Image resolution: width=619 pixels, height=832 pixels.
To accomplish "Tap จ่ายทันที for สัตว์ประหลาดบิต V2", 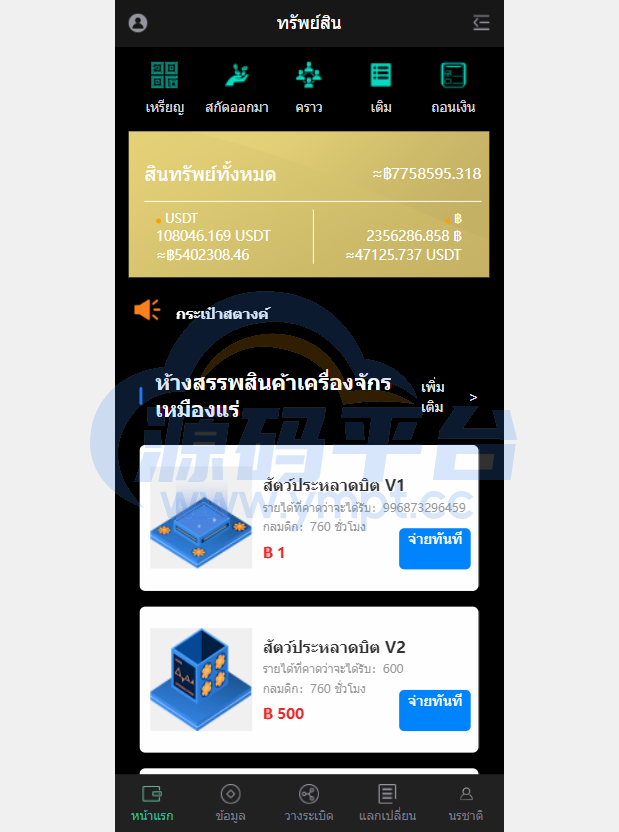I will click(x=434, y=710).
